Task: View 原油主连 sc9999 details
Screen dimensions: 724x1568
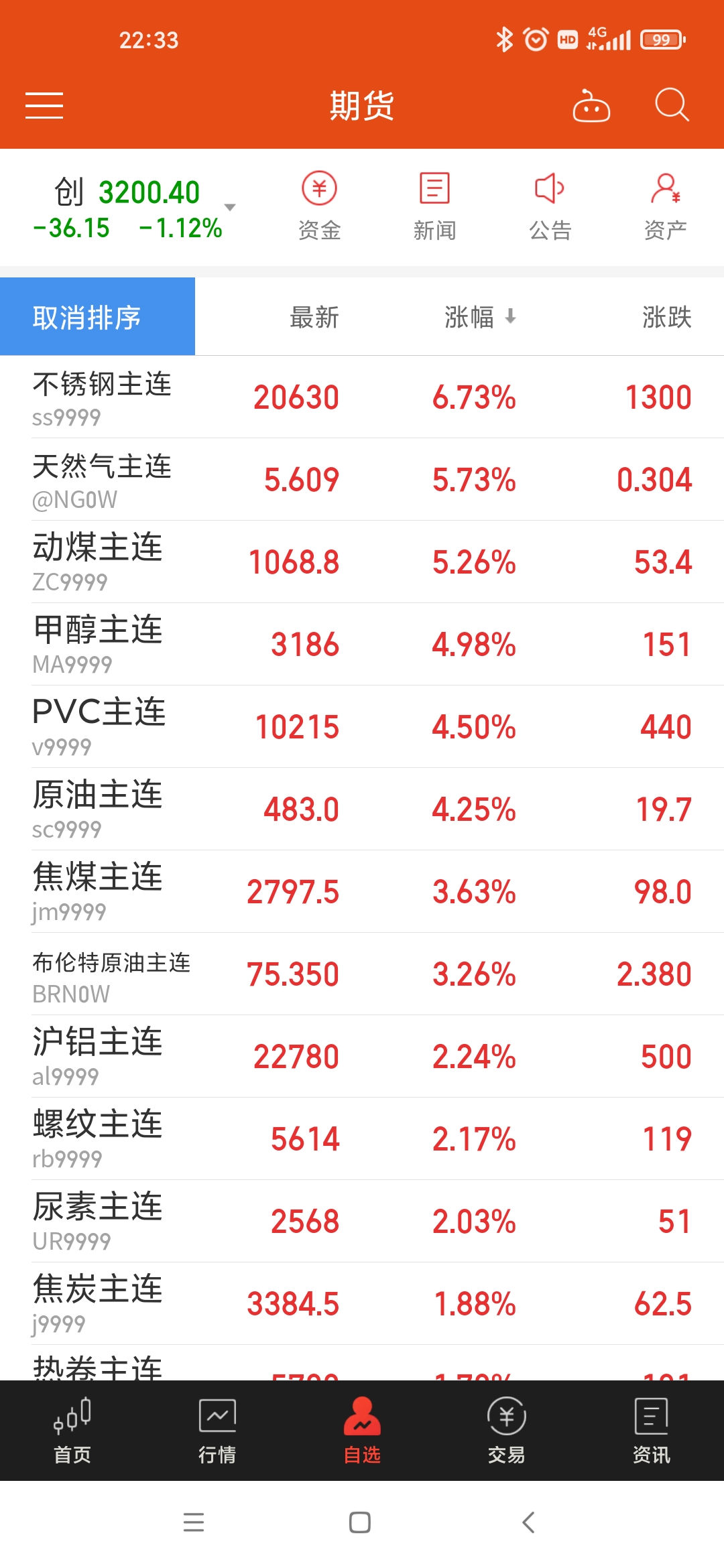Action: 362,809
